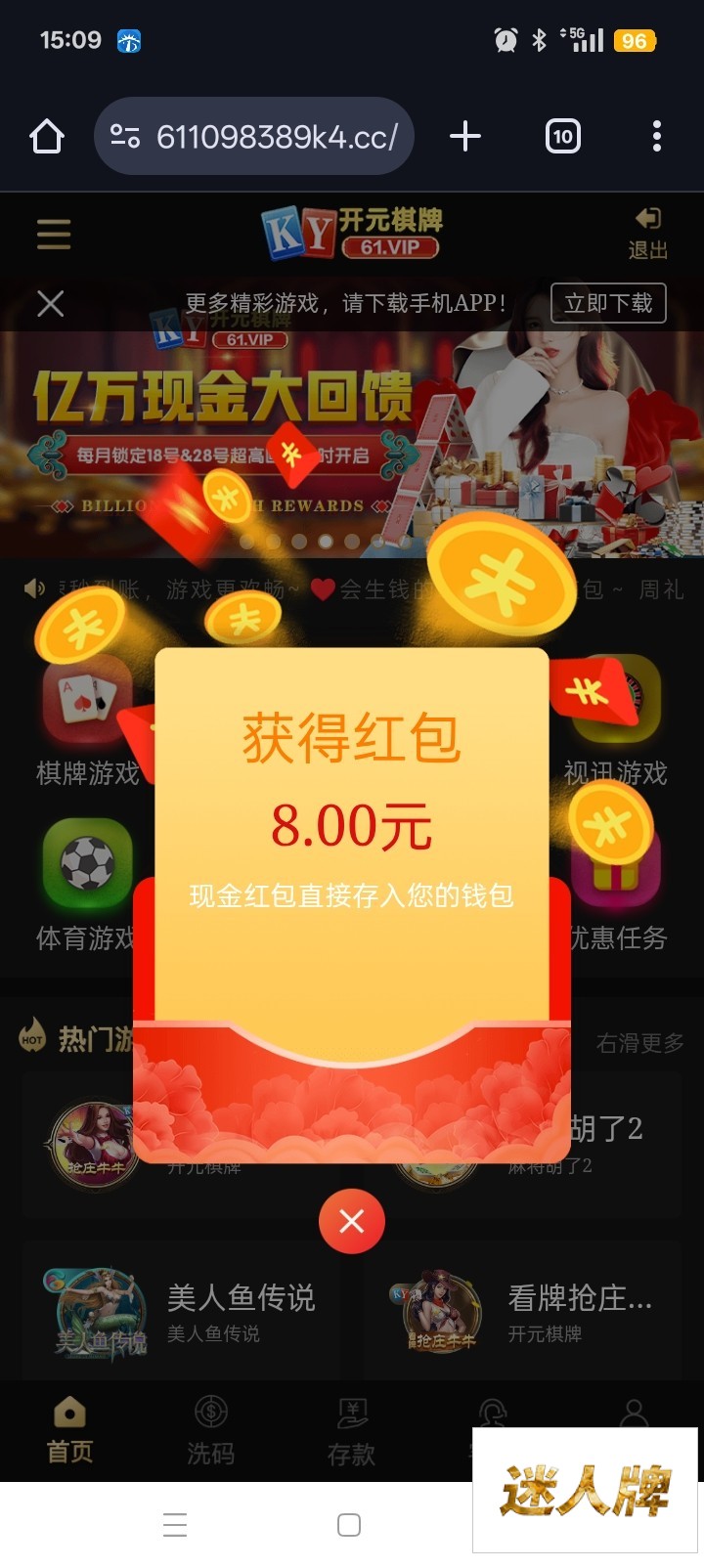Screen dimensions: 704x1568
Task: Tap 立即下载 to download the app
Action: point(608,303)
